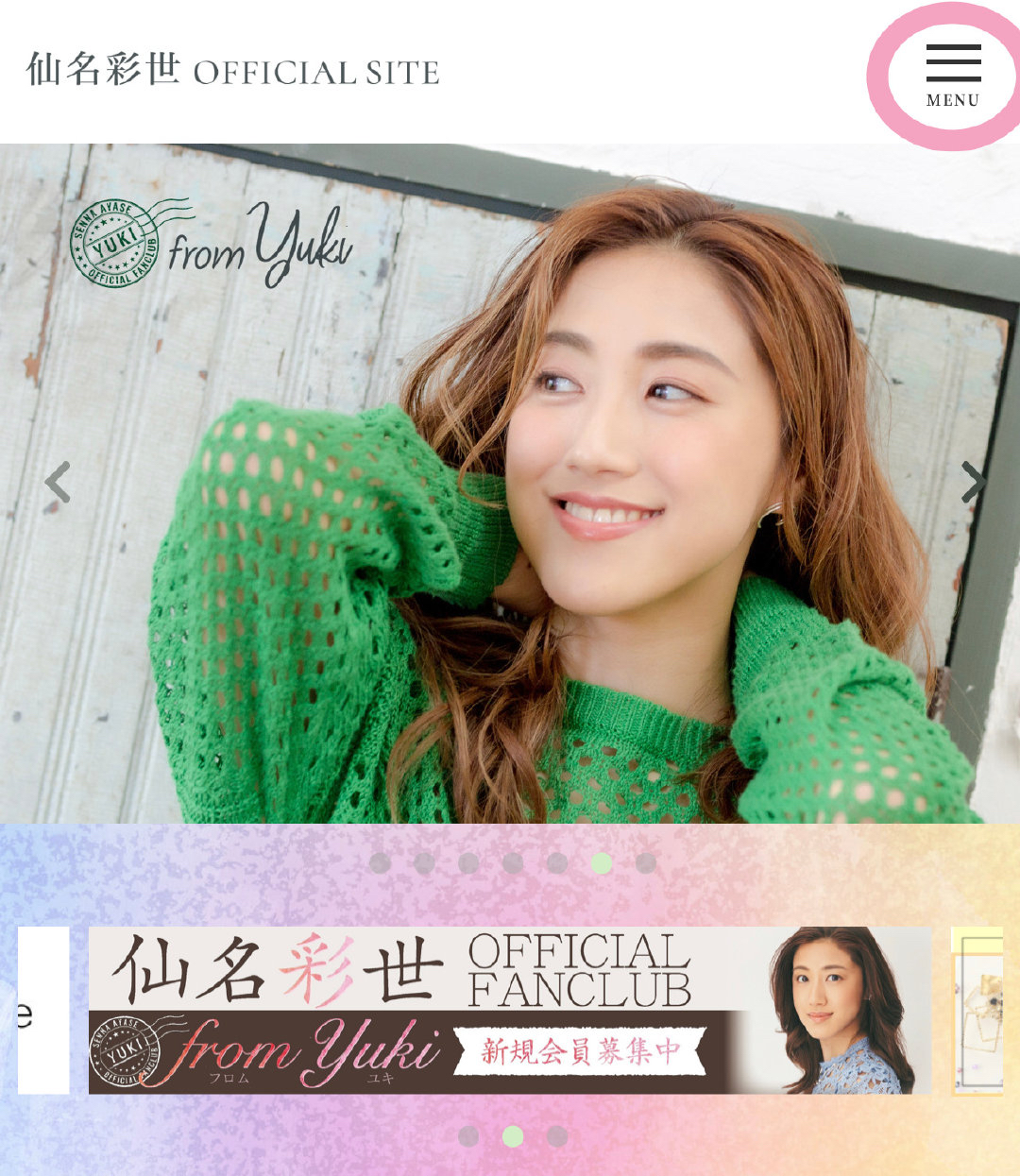The image size is (1020, 1176).
Task: Show the previous slide with left arrow
Action: click(58, 482)
